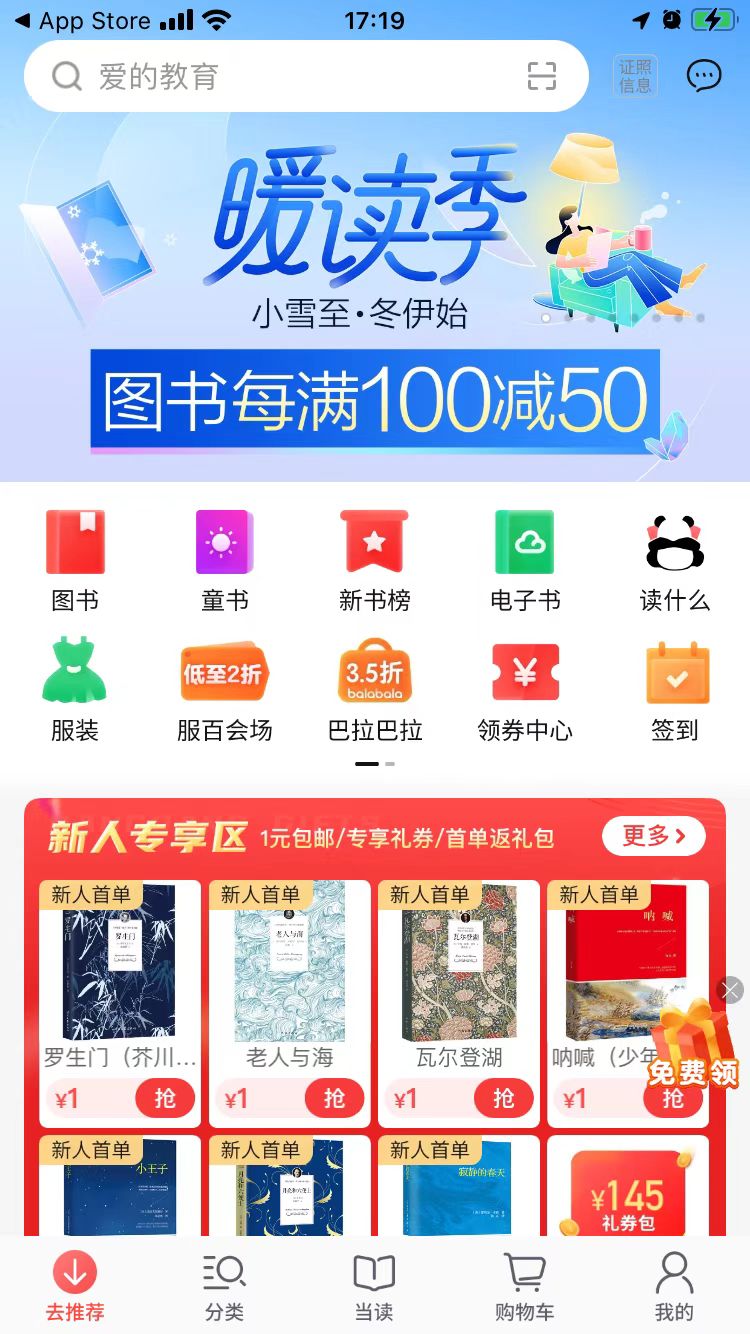The image size is (750, 1334).
Task: Open the 读什么 panda section
Action: click(675, 561)
